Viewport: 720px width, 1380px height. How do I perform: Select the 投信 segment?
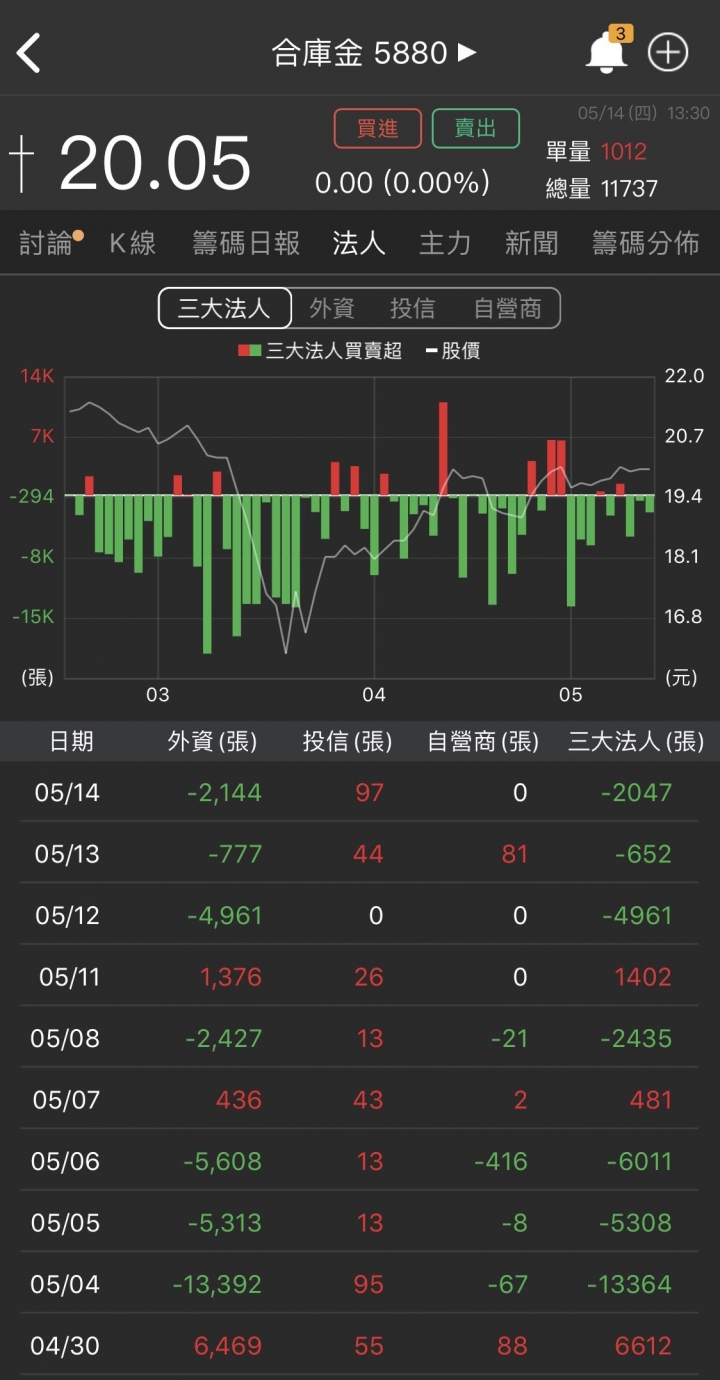(413, 308)
